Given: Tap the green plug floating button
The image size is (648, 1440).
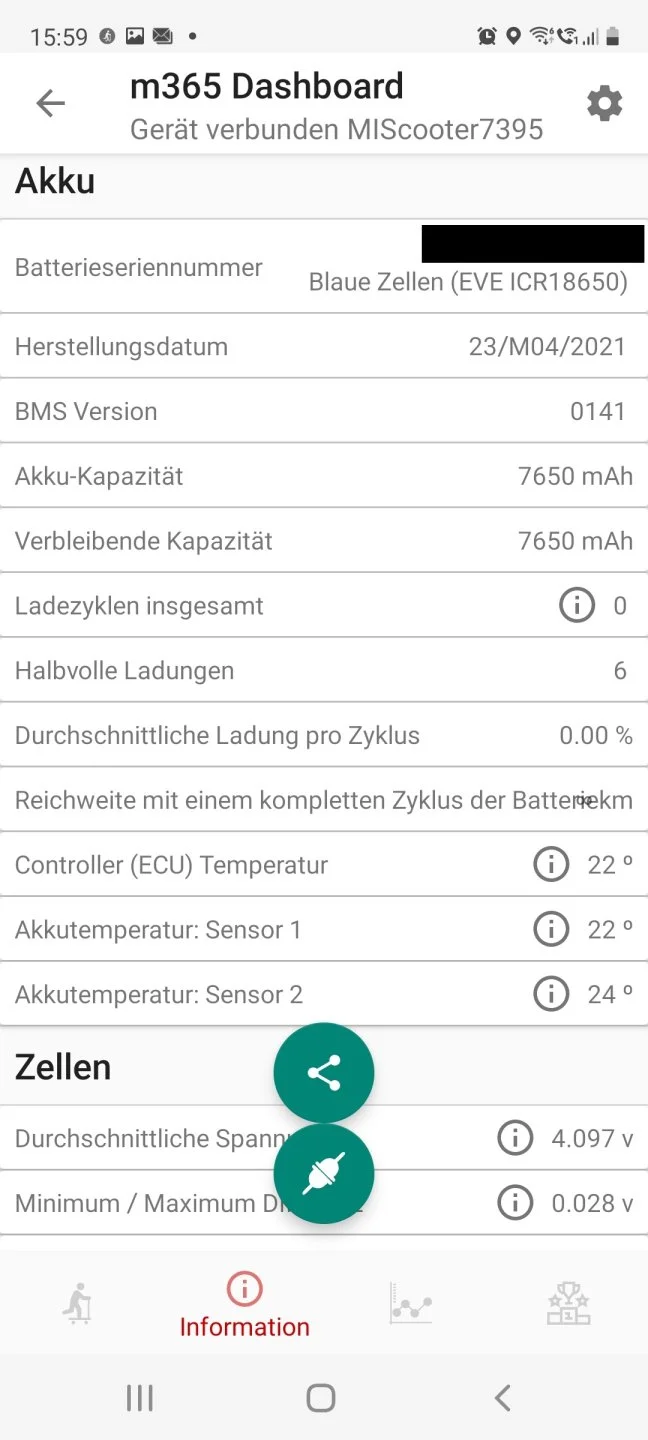Looking at the screenshot, I should coord(324,1173).
